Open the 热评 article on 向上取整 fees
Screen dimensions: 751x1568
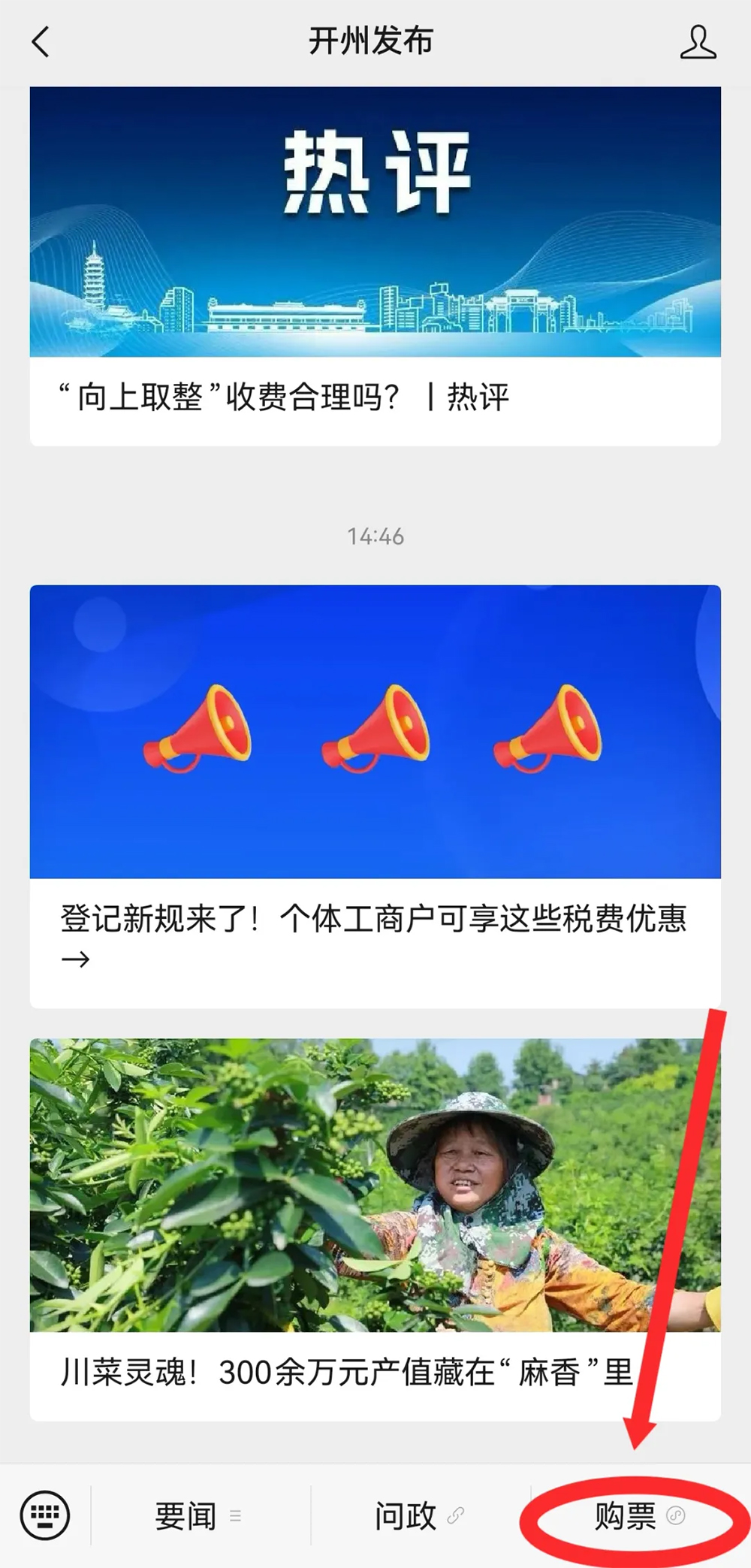coord(375,265)
